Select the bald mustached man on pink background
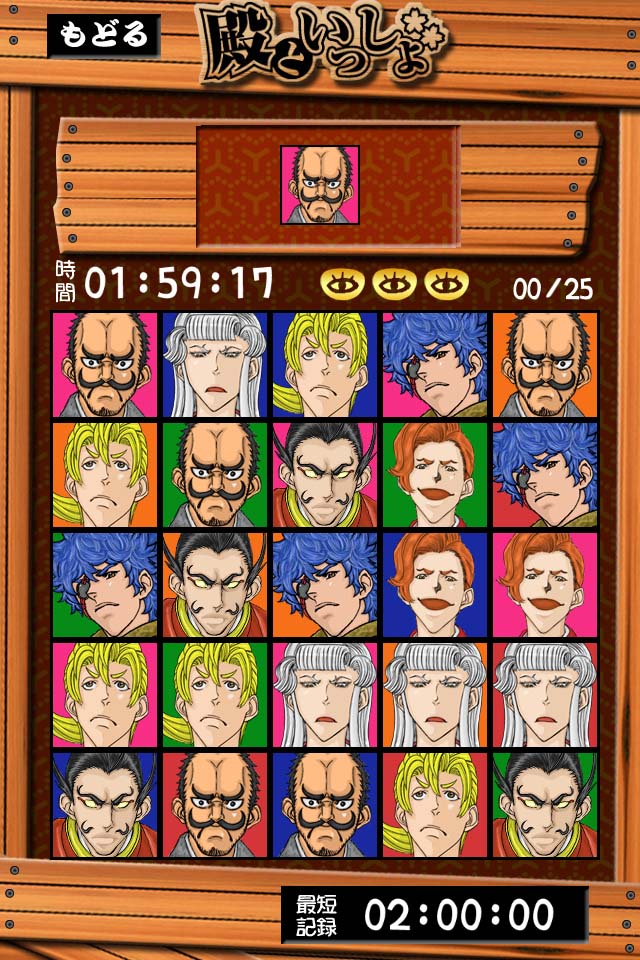The height and width of the screenshot is (960, 640). coord(105,365)
